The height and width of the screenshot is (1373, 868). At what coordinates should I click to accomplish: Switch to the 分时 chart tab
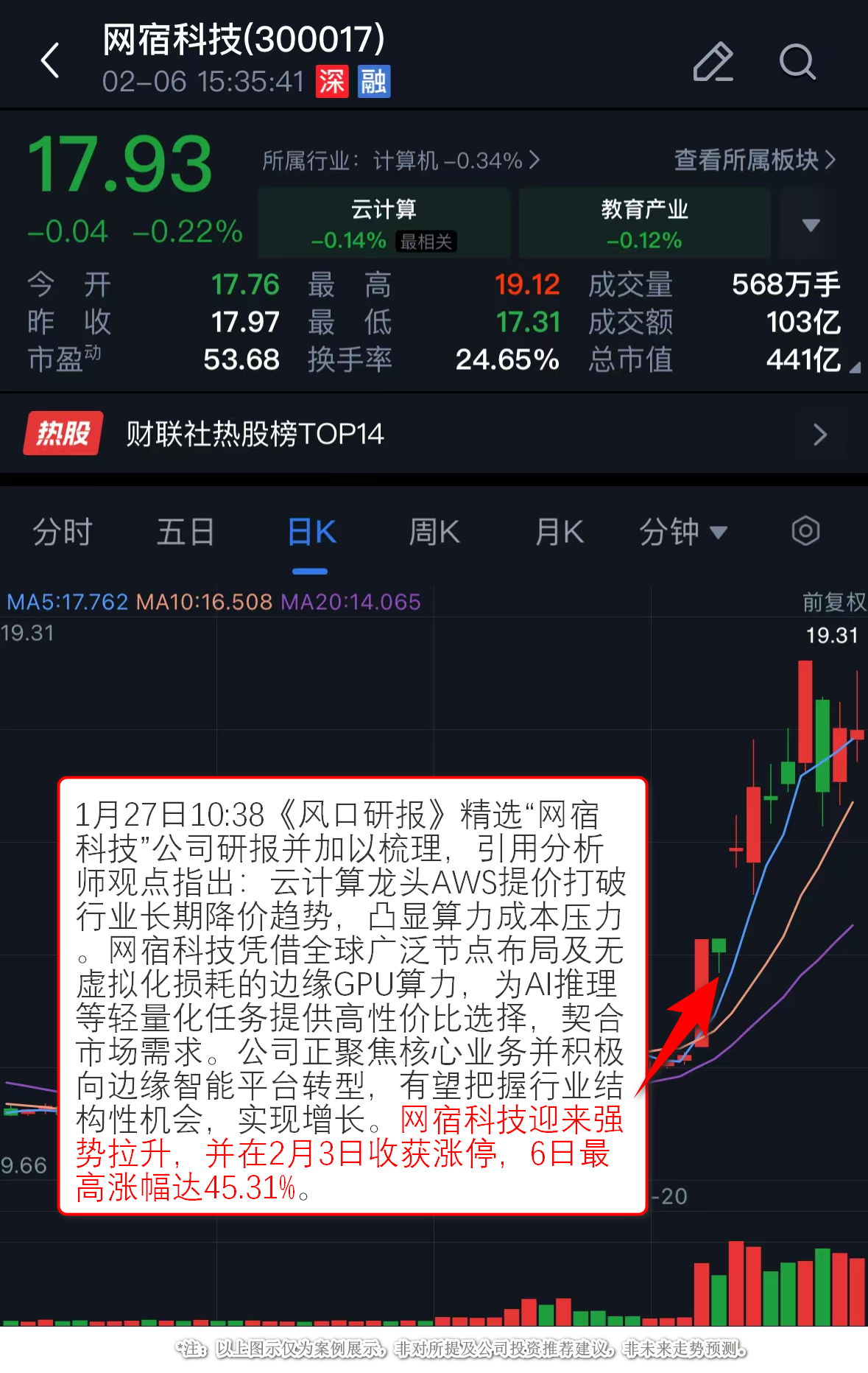click(63, 532)
